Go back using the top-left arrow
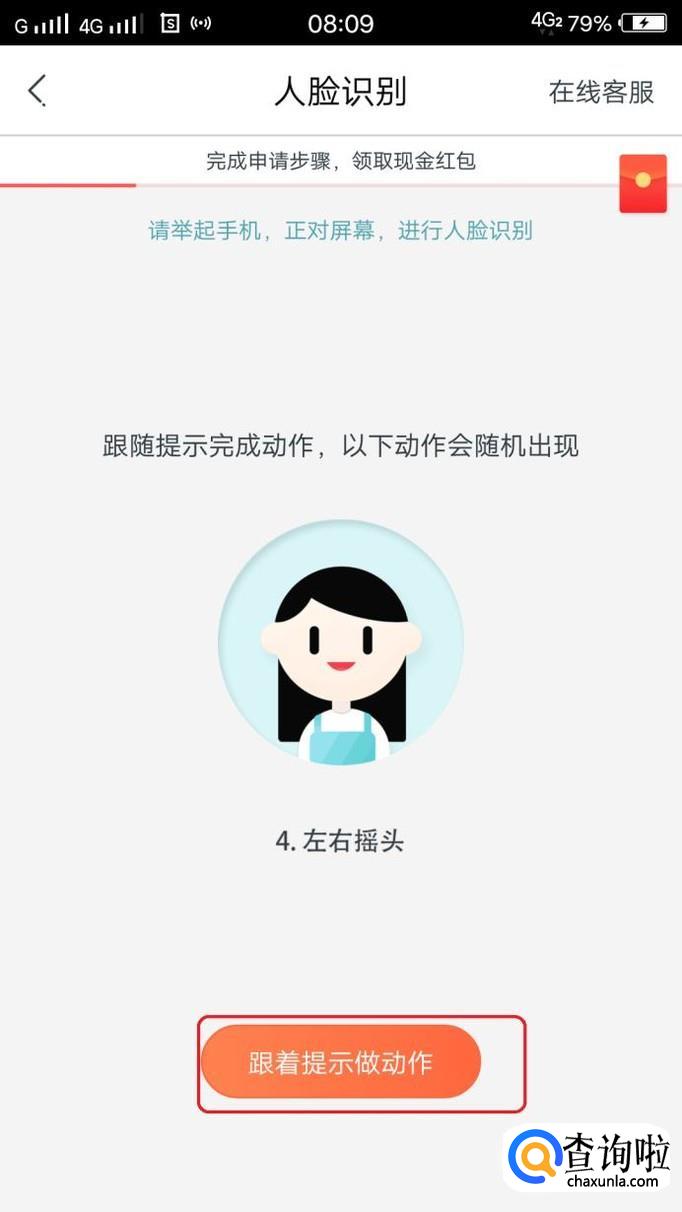This screenshot has height=1212, width=682. (x=37, y=91)
